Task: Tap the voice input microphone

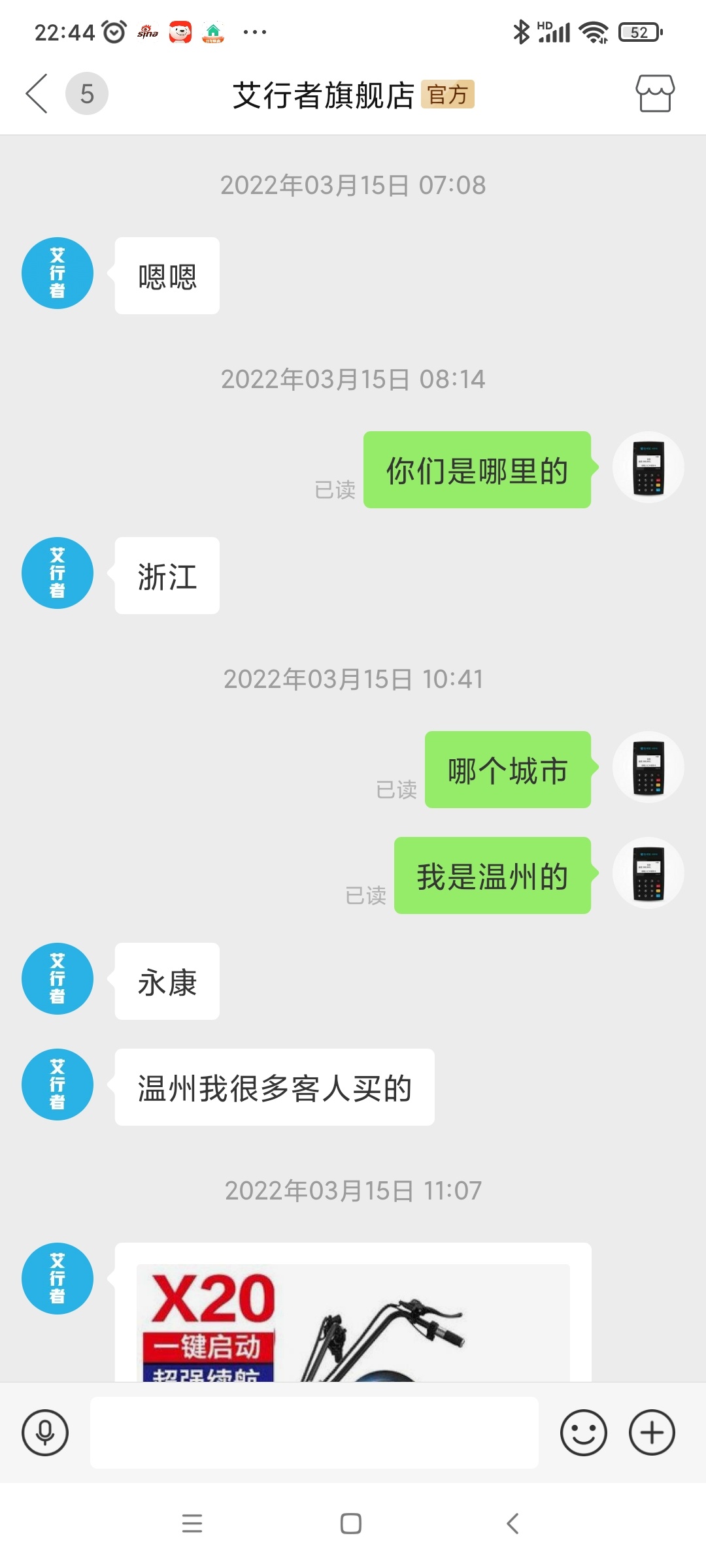Action: [45, 1433]
